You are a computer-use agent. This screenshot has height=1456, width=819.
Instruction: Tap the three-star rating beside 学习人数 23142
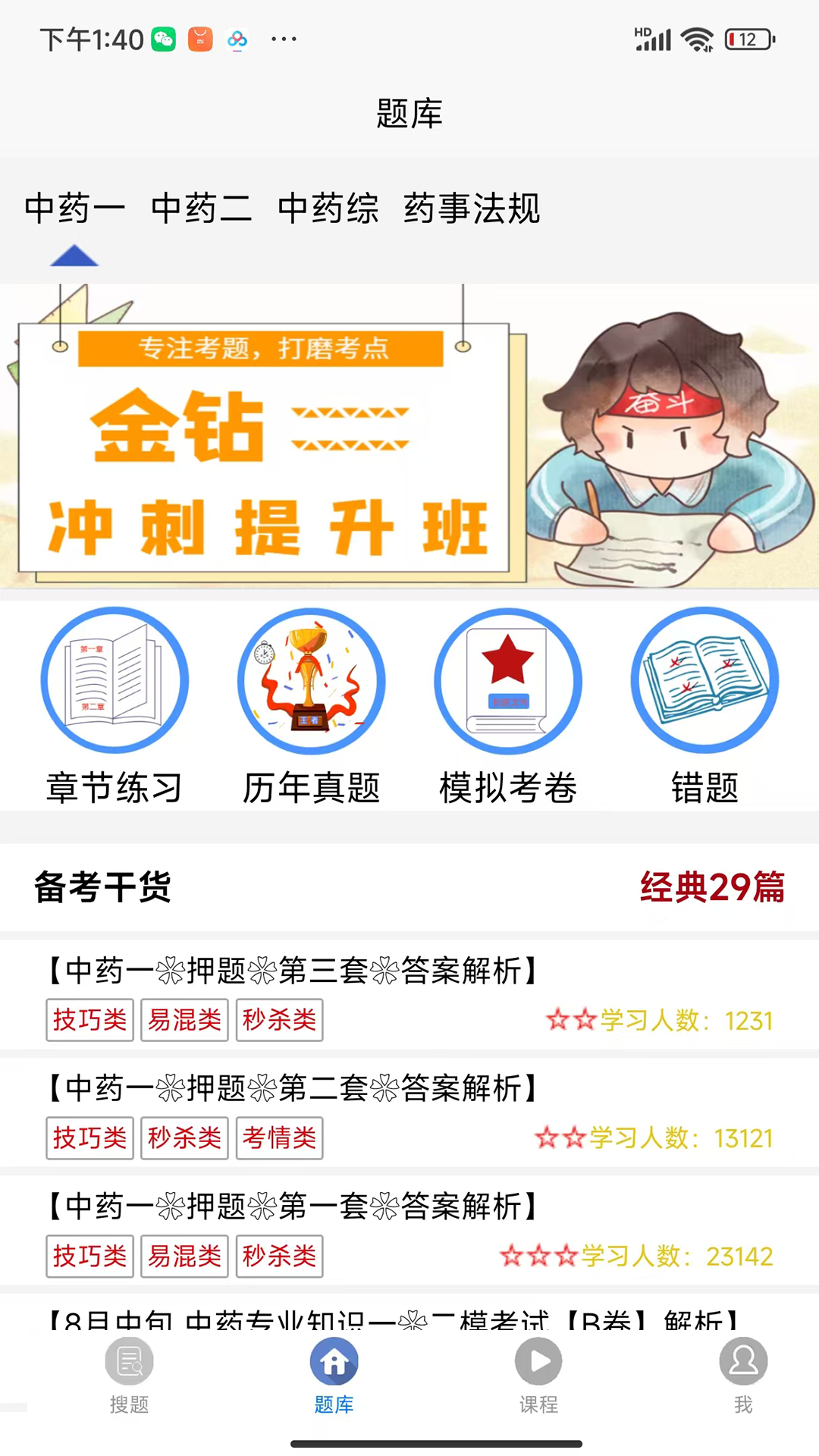537,1257
